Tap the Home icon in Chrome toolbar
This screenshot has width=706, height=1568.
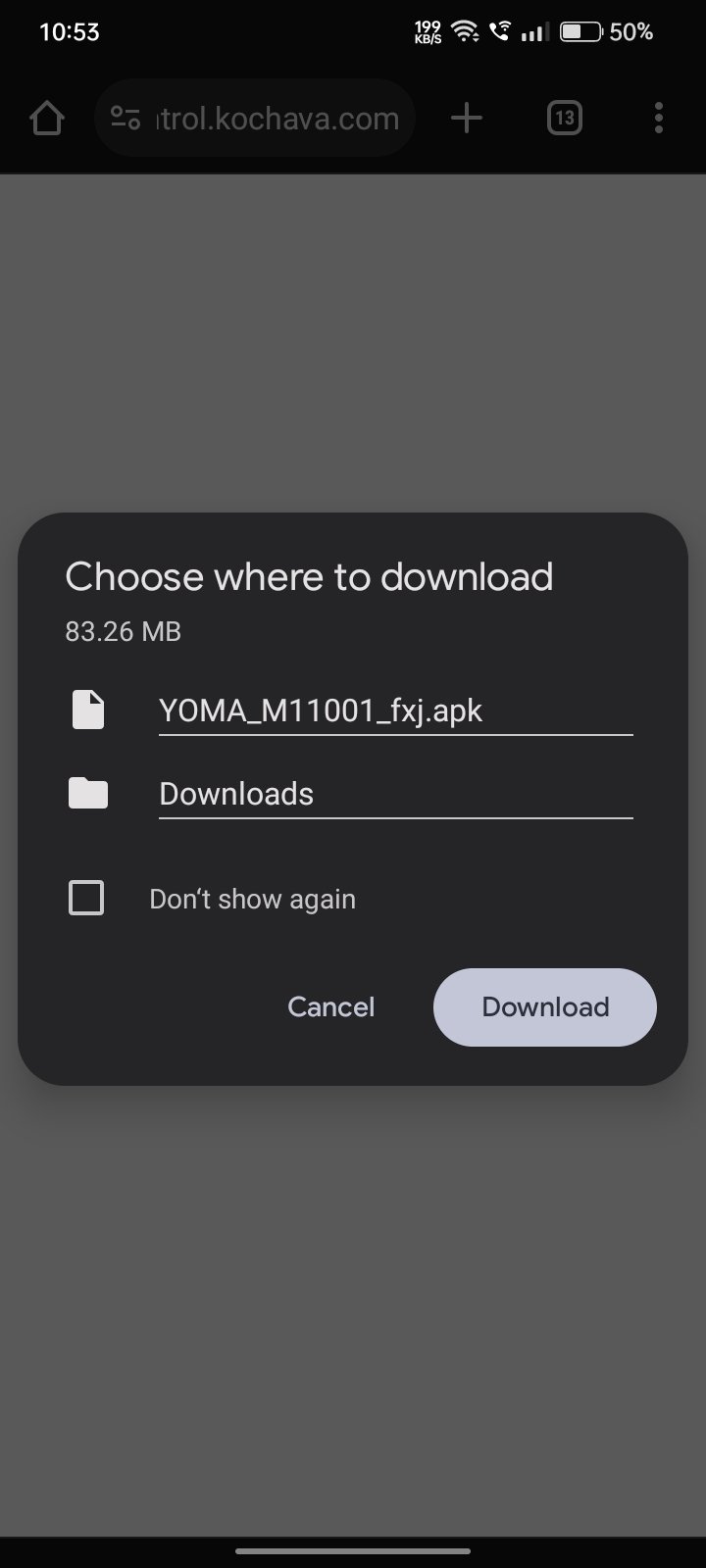[46, 118]
